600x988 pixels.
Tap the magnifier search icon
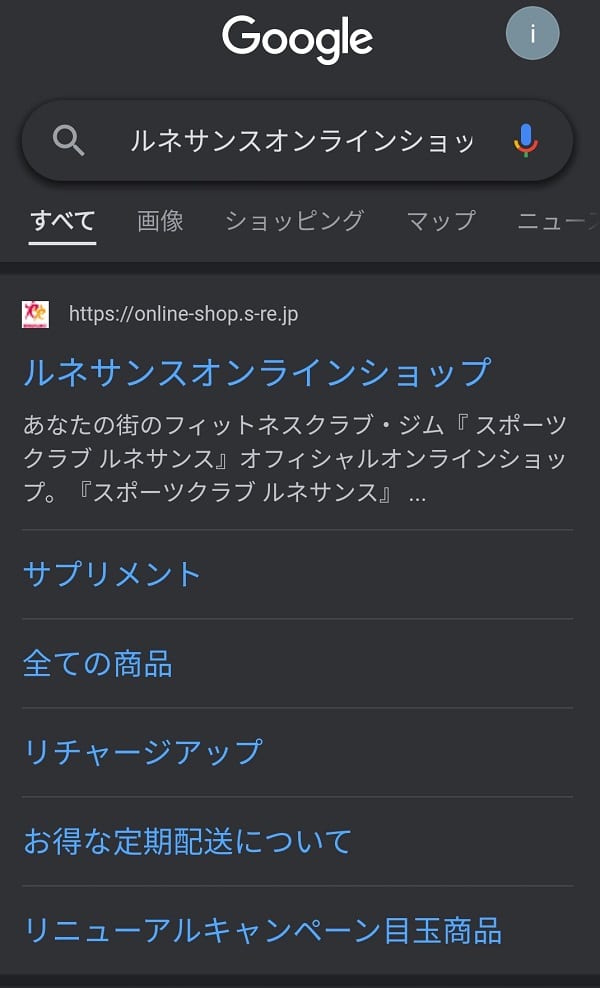[x=68, y=141]
